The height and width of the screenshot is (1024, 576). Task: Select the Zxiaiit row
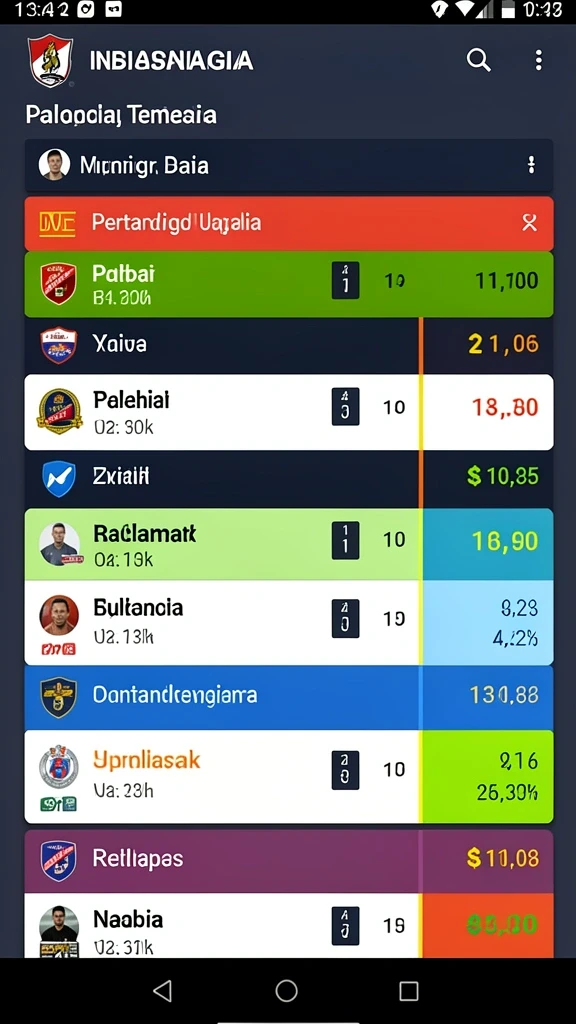pos(289,479)
